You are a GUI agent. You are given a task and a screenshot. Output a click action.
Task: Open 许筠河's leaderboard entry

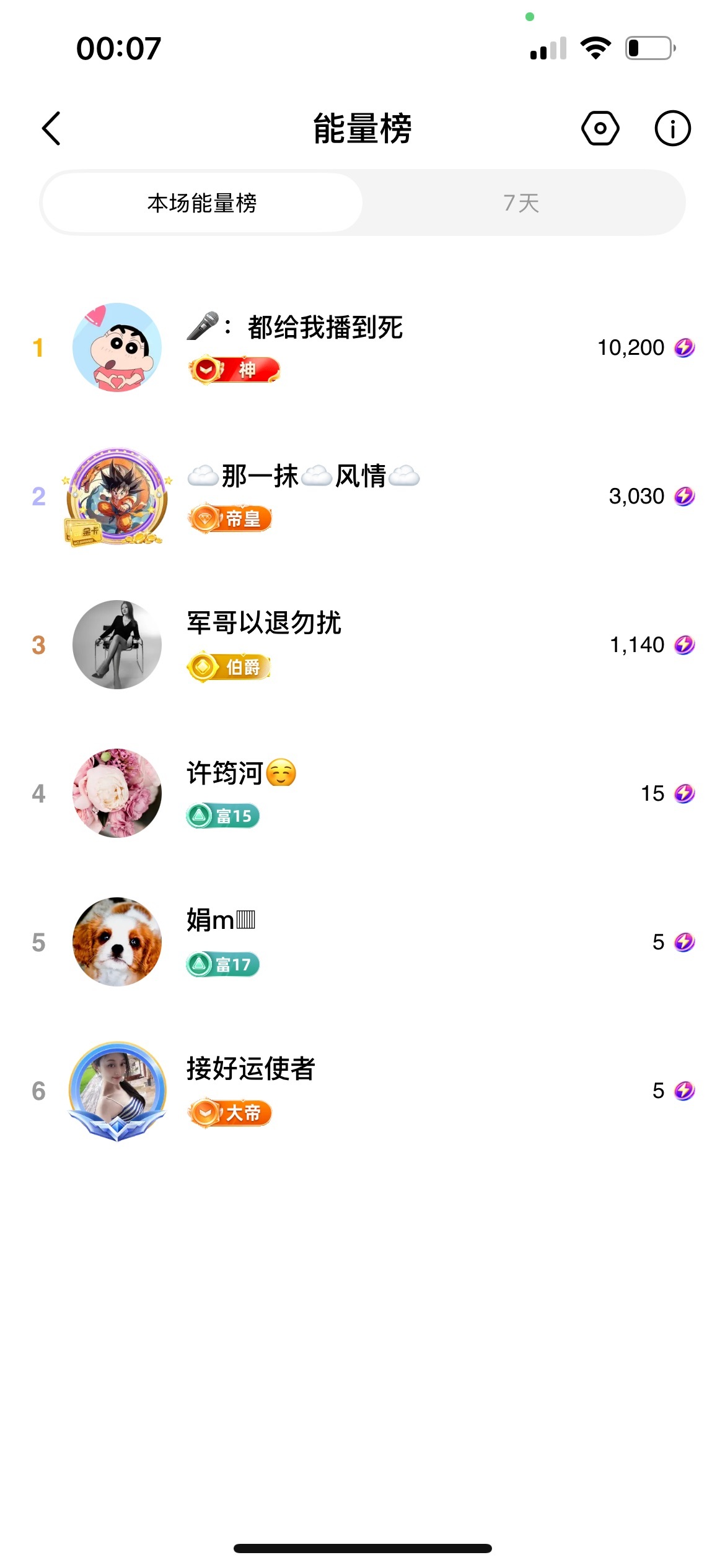point(242,793)
